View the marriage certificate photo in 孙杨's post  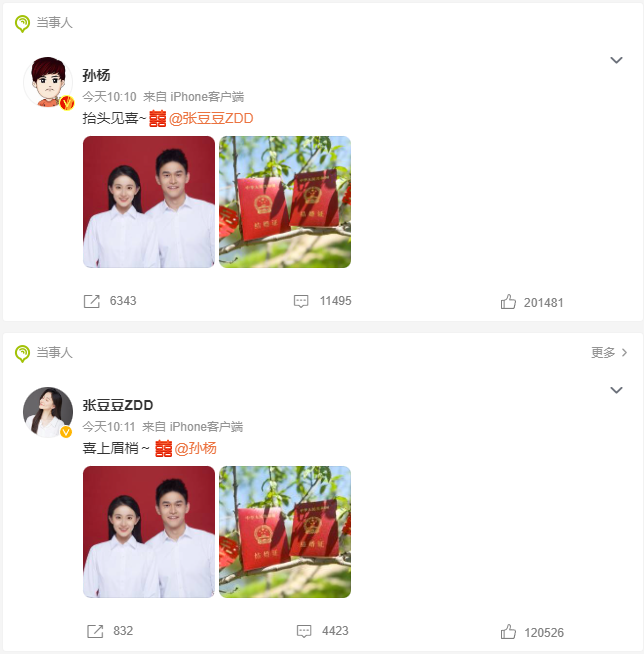(x=285, y=202)
